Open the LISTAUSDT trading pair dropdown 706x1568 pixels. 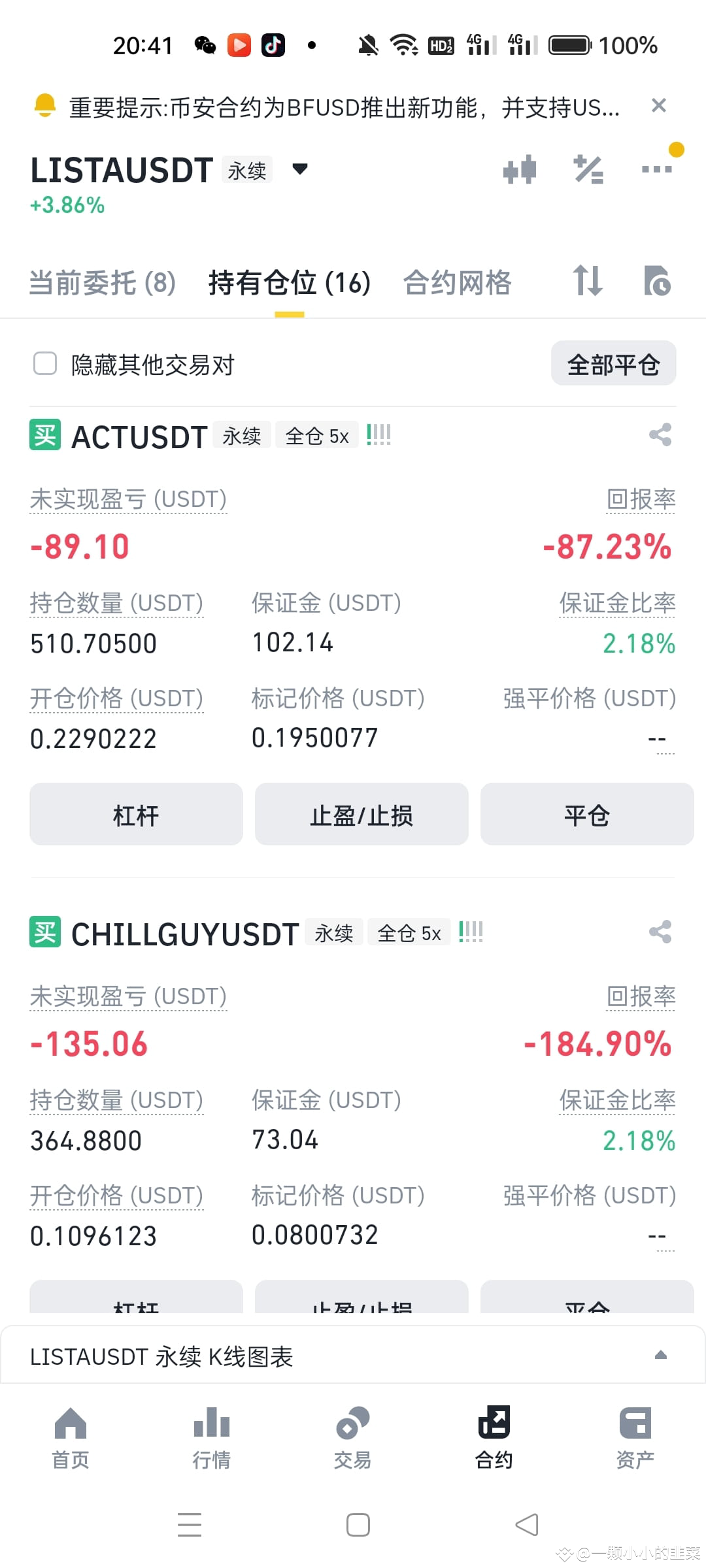300,169
